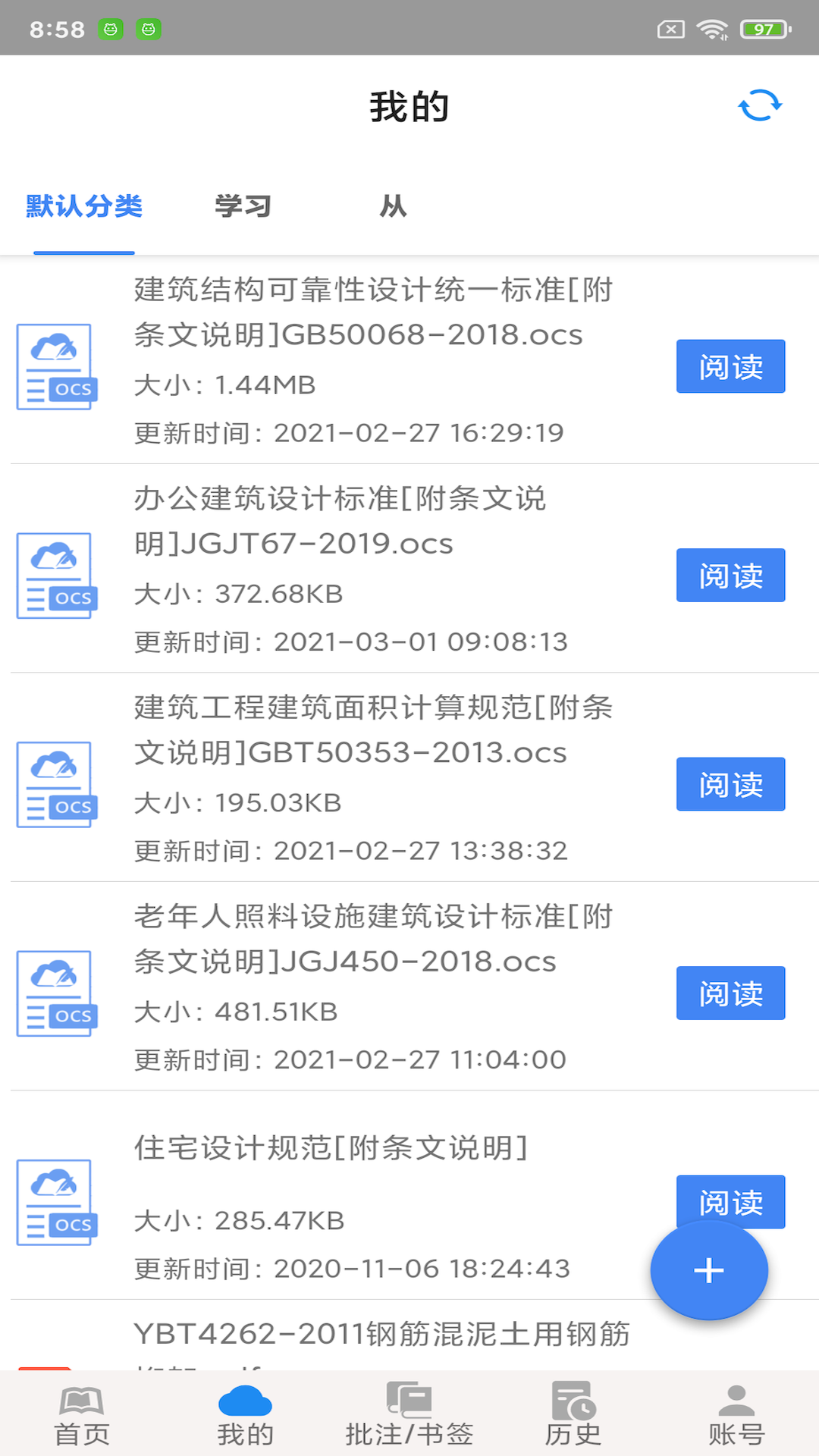819x1456 pixels.
Task: Tap 阅读 for 建筑工程建筑面积计算规范
Action: point(730,784)
